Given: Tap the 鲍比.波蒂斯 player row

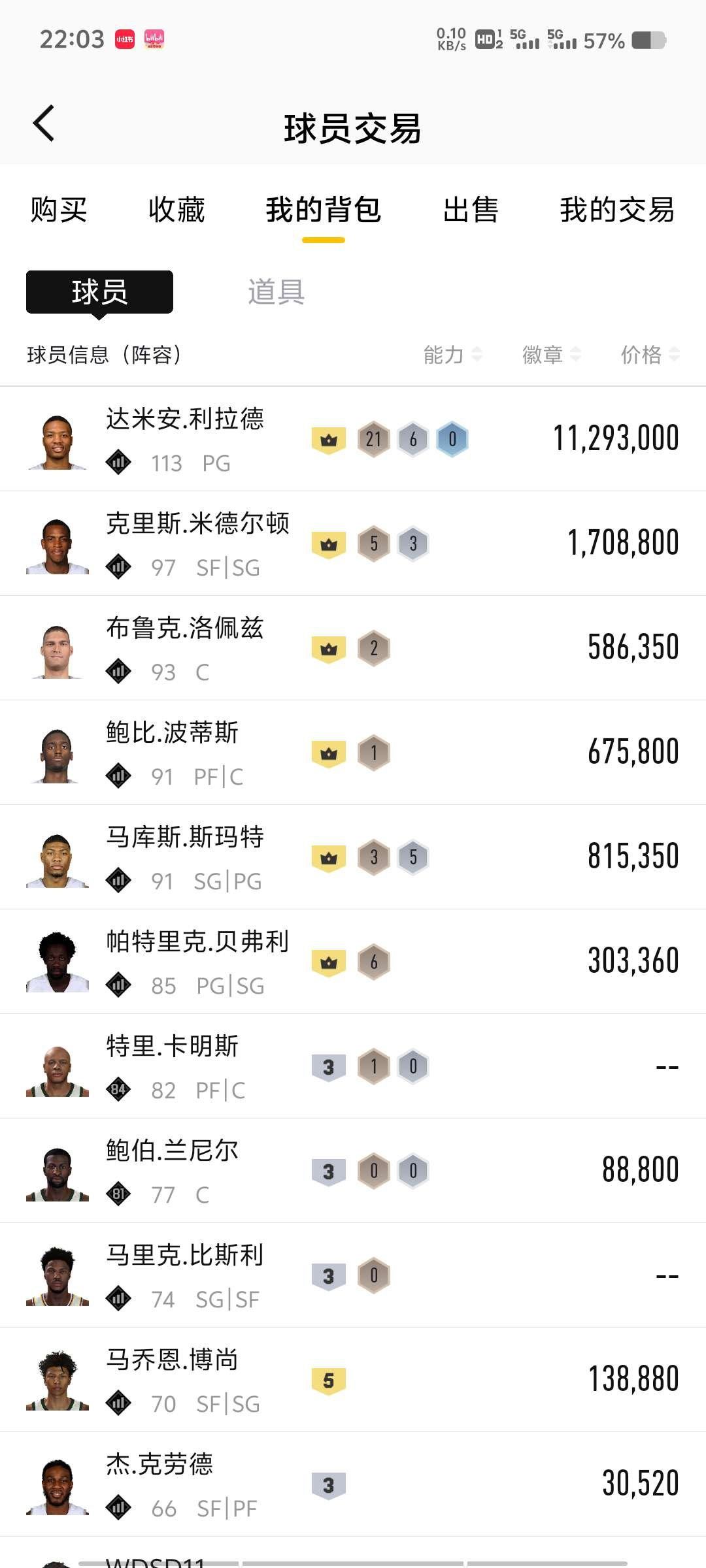Looking at the screenshot, I should coord(353,753).
